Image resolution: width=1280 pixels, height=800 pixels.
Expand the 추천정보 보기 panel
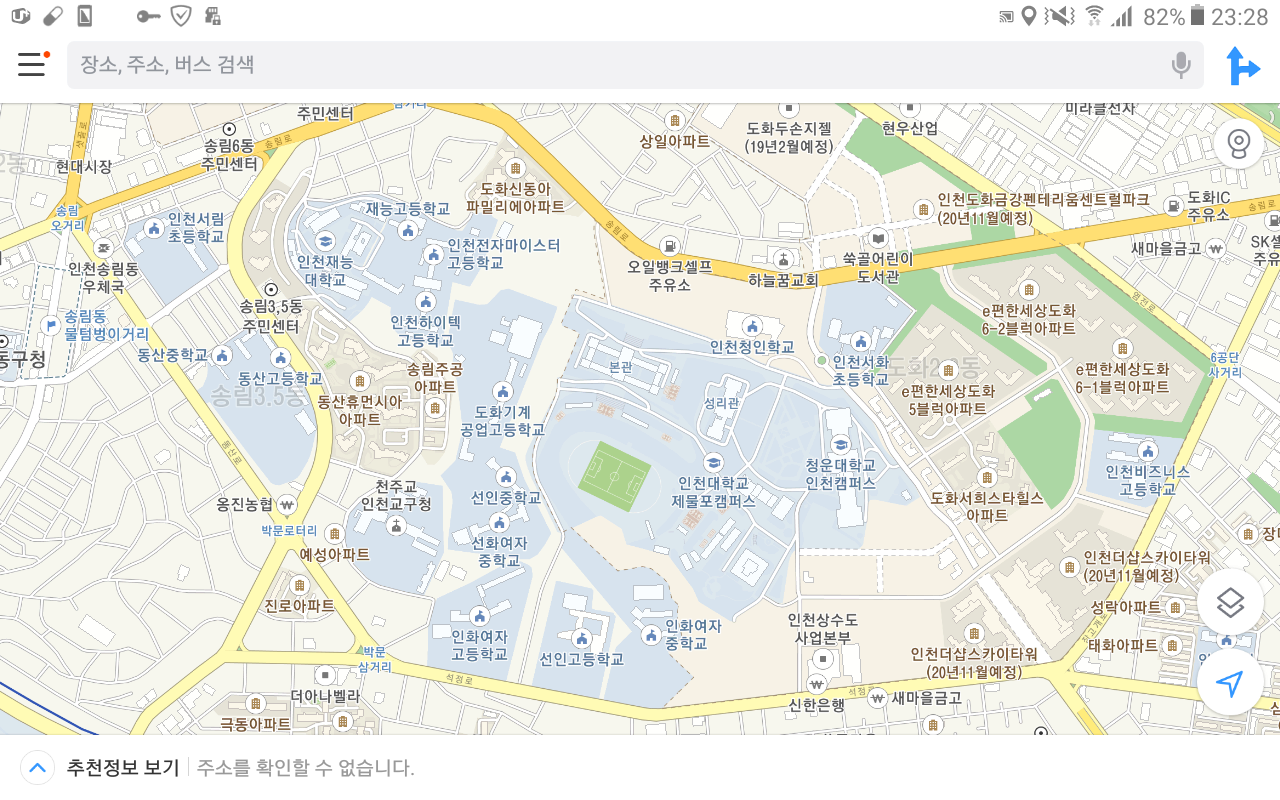pos(37,768)
